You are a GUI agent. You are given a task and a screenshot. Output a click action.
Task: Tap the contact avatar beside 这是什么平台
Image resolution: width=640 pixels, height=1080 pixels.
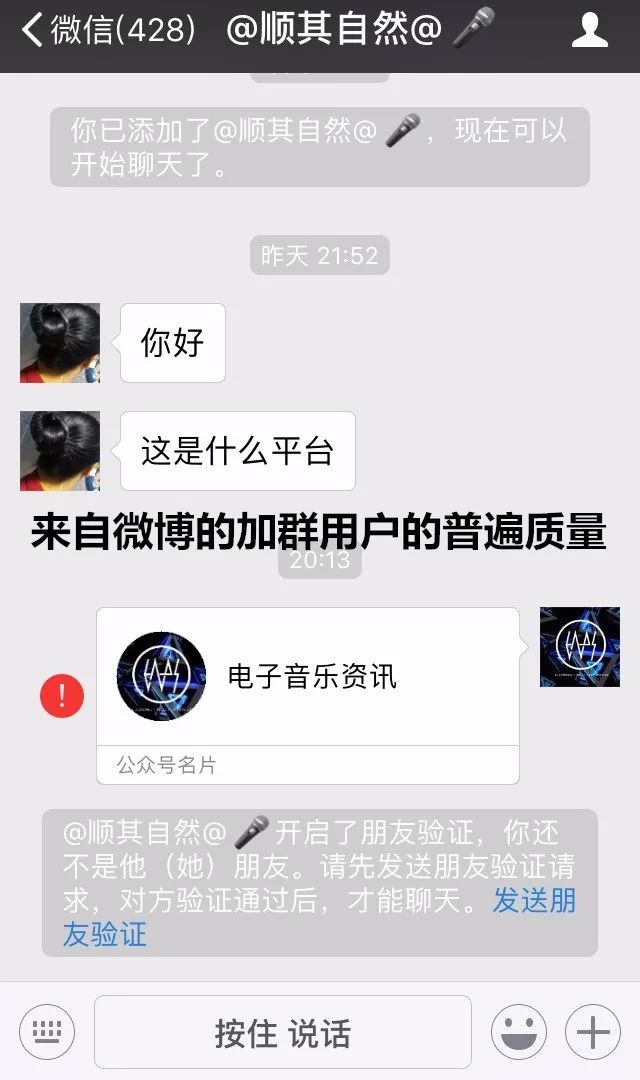coord(60,451)
